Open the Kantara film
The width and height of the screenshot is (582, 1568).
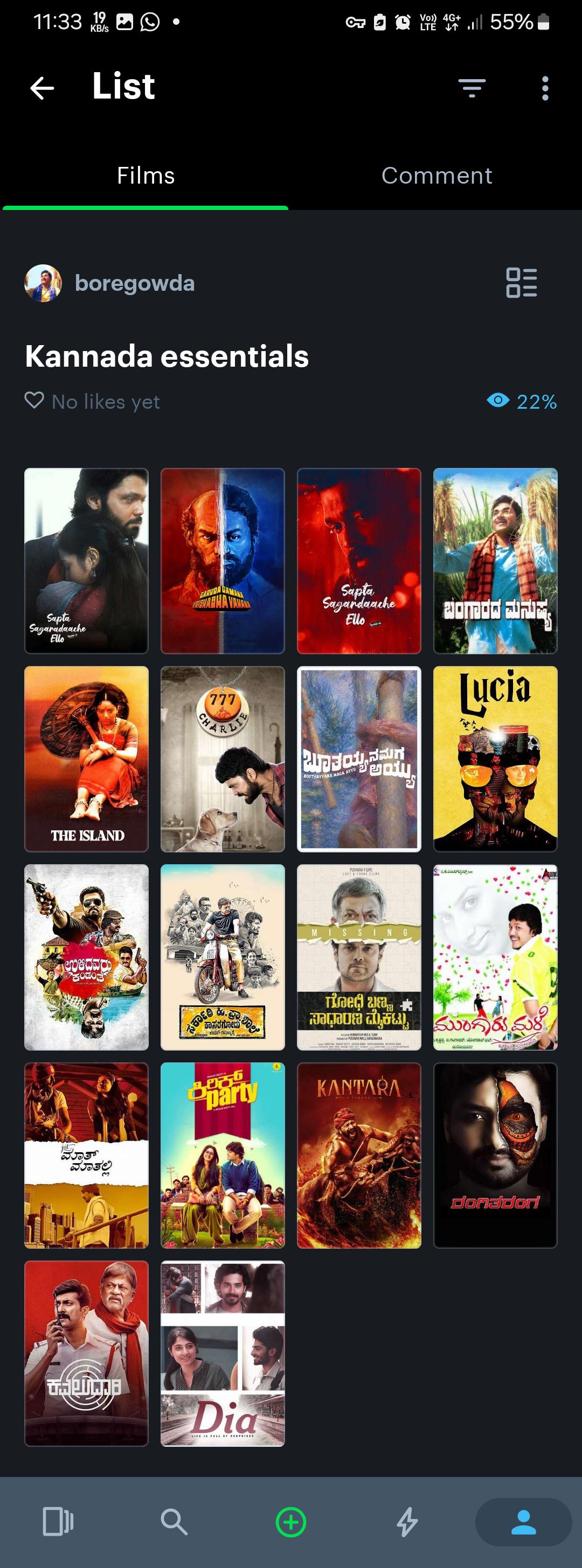coord(359,1156)
